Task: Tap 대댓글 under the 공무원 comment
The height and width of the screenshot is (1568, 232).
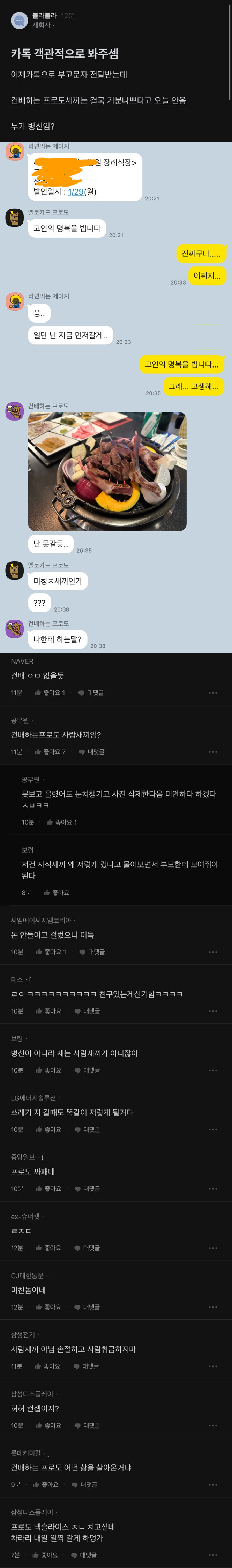Action: coord(91,752)
